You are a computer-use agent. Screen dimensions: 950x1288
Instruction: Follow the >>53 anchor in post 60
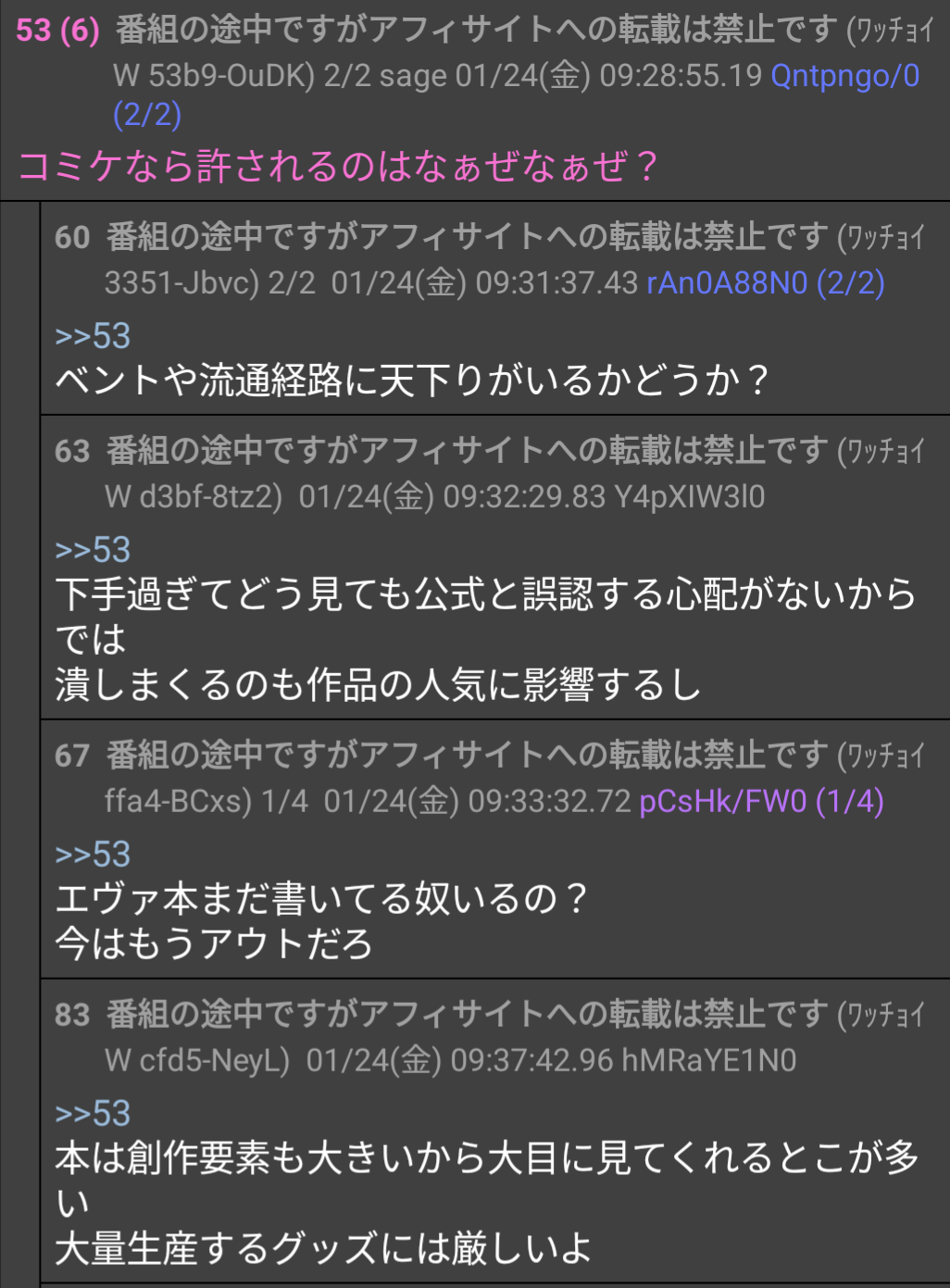tap(93, 336)
